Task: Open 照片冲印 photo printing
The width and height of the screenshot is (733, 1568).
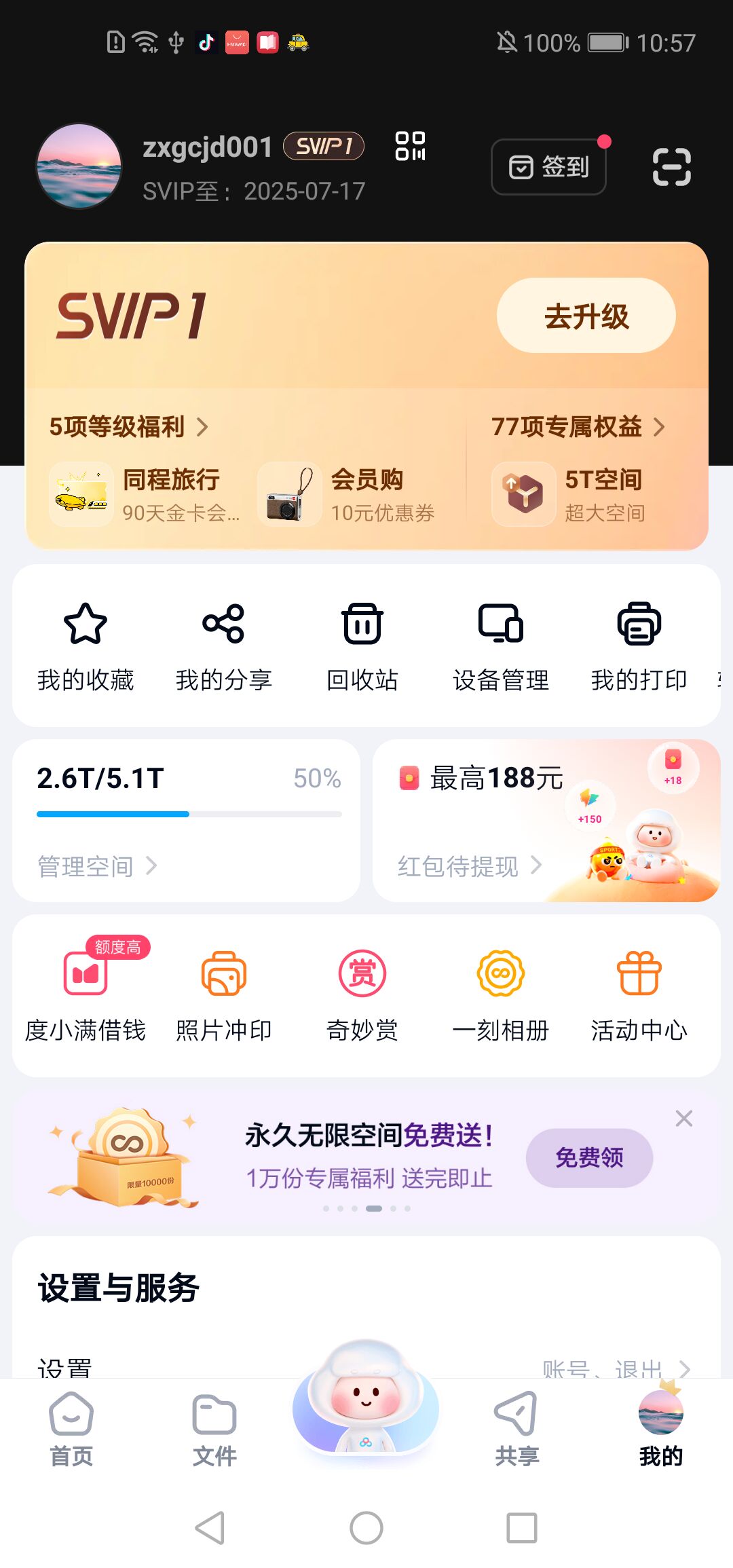Action: coord(223,995)
